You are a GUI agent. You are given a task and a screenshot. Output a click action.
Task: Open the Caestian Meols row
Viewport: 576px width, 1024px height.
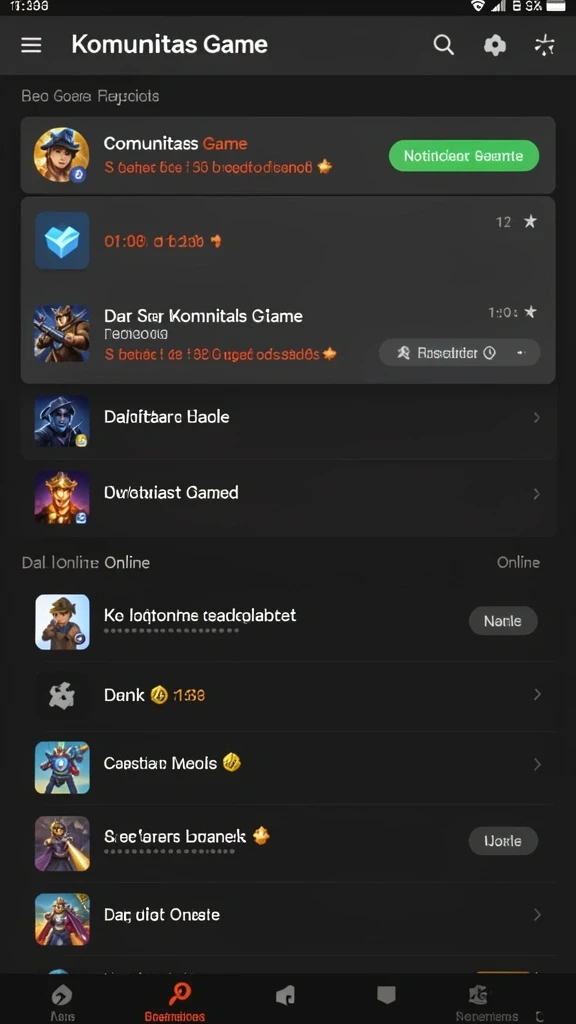coord(288,765)
